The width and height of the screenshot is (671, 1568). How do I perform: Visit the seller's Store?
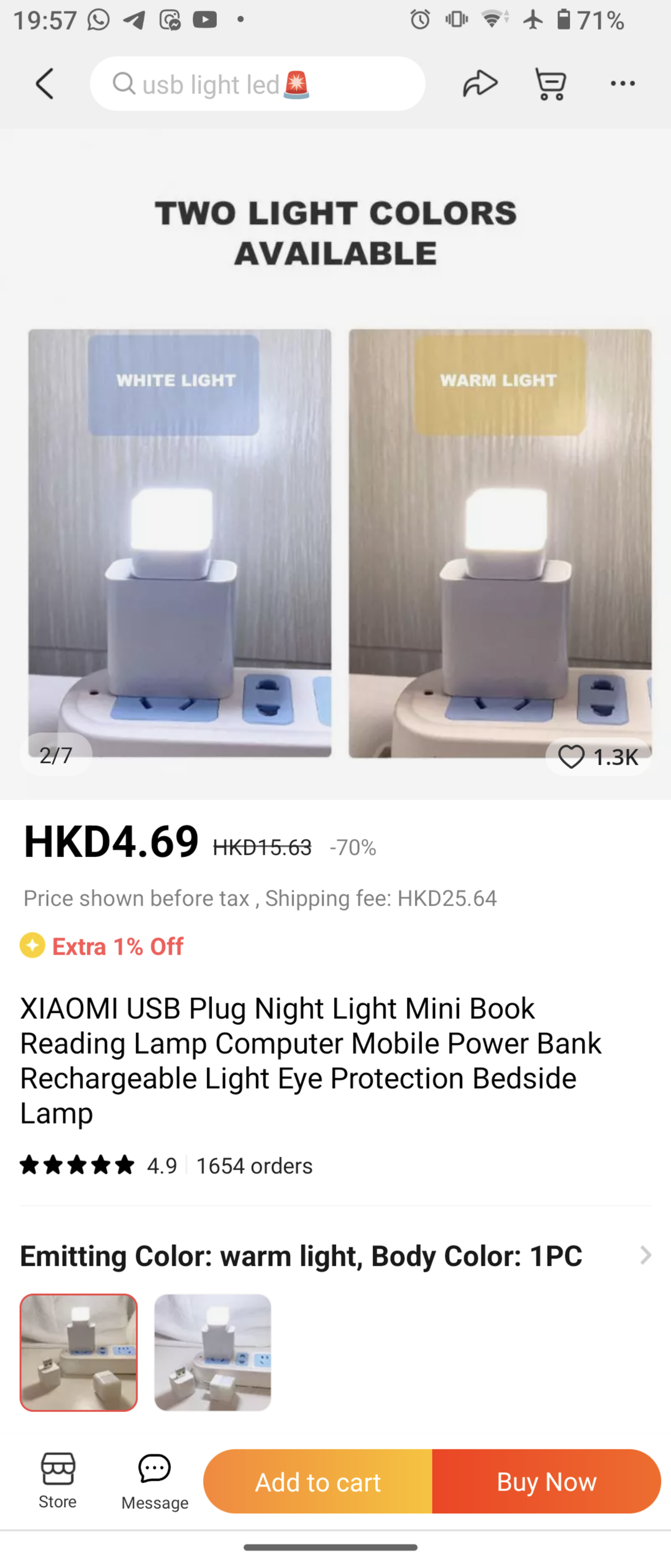[x=58, y=1480]
